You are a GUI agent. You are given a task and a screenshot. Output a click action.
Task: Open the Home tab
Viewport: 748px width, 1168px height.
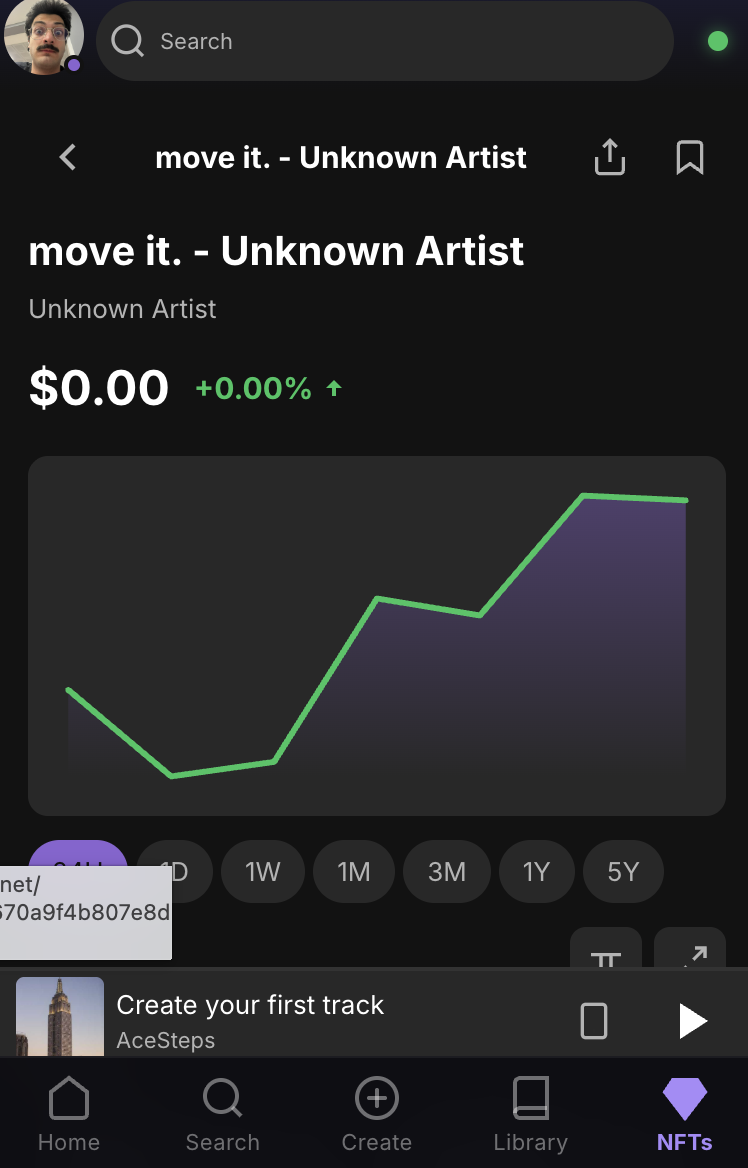pos(69,1115)
